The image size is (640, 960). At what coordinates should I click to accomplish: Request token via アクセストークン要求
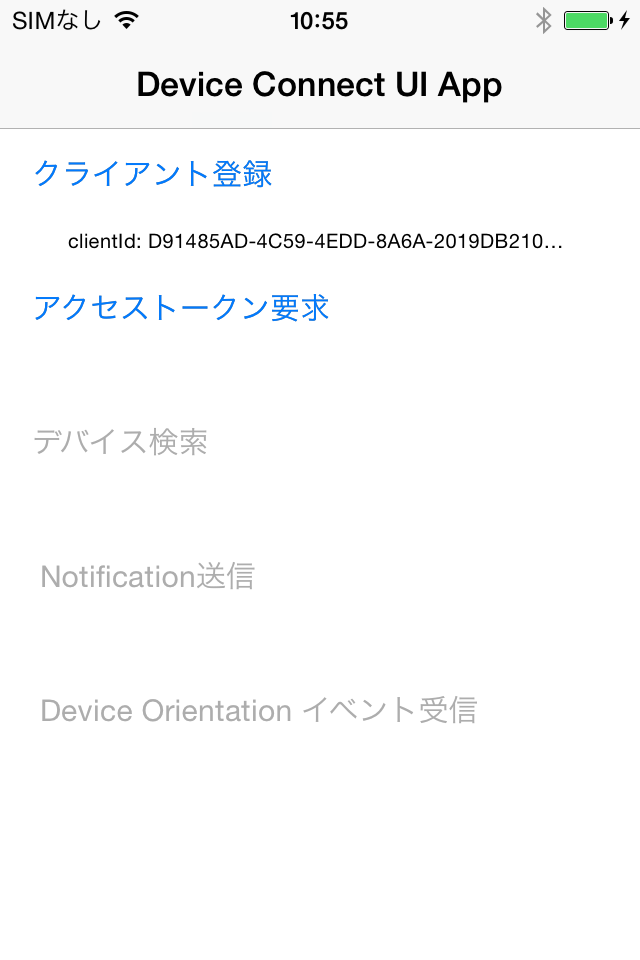[x=181, y=307]
